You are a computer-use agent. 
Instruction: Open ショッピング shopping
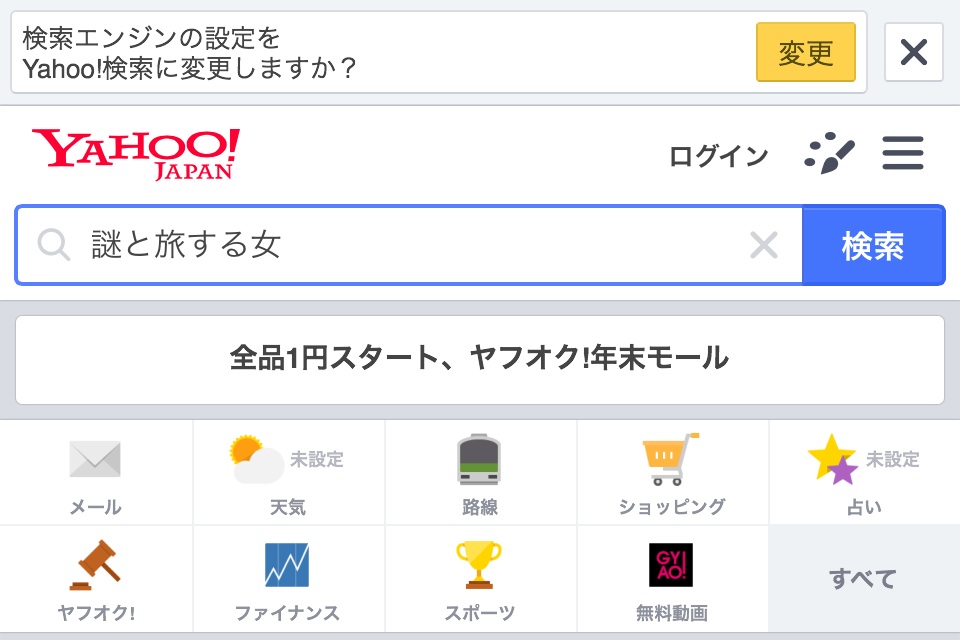pyautogui.click(x=672, y=474)
